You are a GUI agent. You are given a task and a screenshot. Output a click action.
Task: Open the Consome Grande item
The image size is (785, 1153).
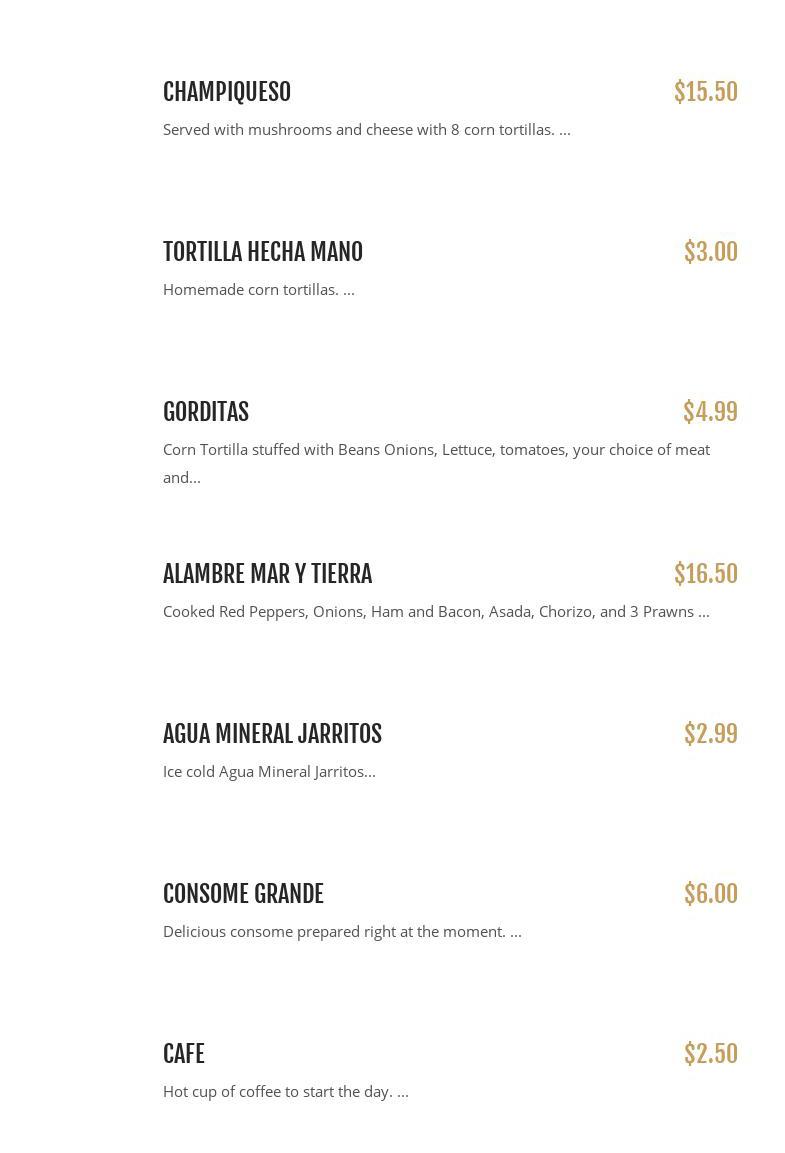point(243,894)
